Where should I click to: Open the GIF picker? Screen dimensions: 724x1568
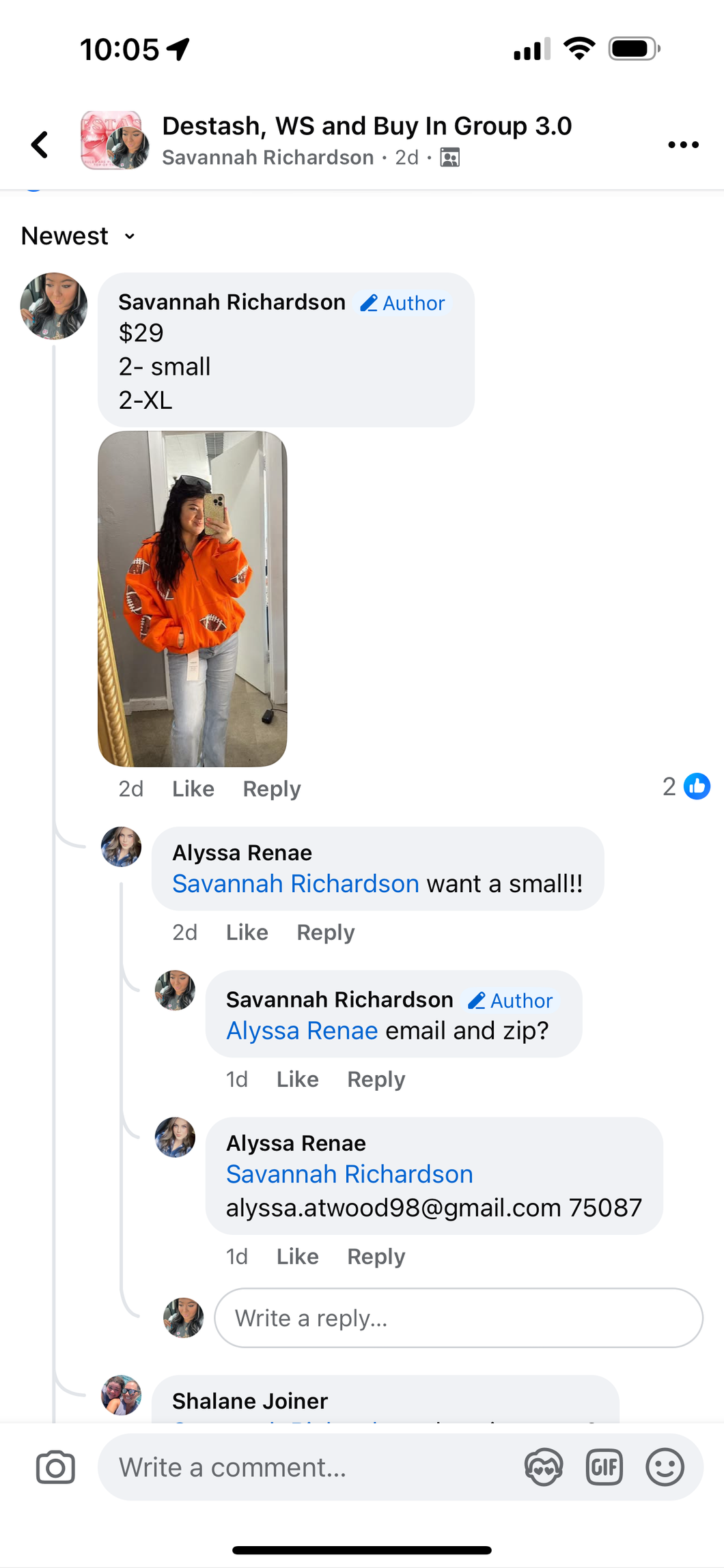[x=604, y=1467]
